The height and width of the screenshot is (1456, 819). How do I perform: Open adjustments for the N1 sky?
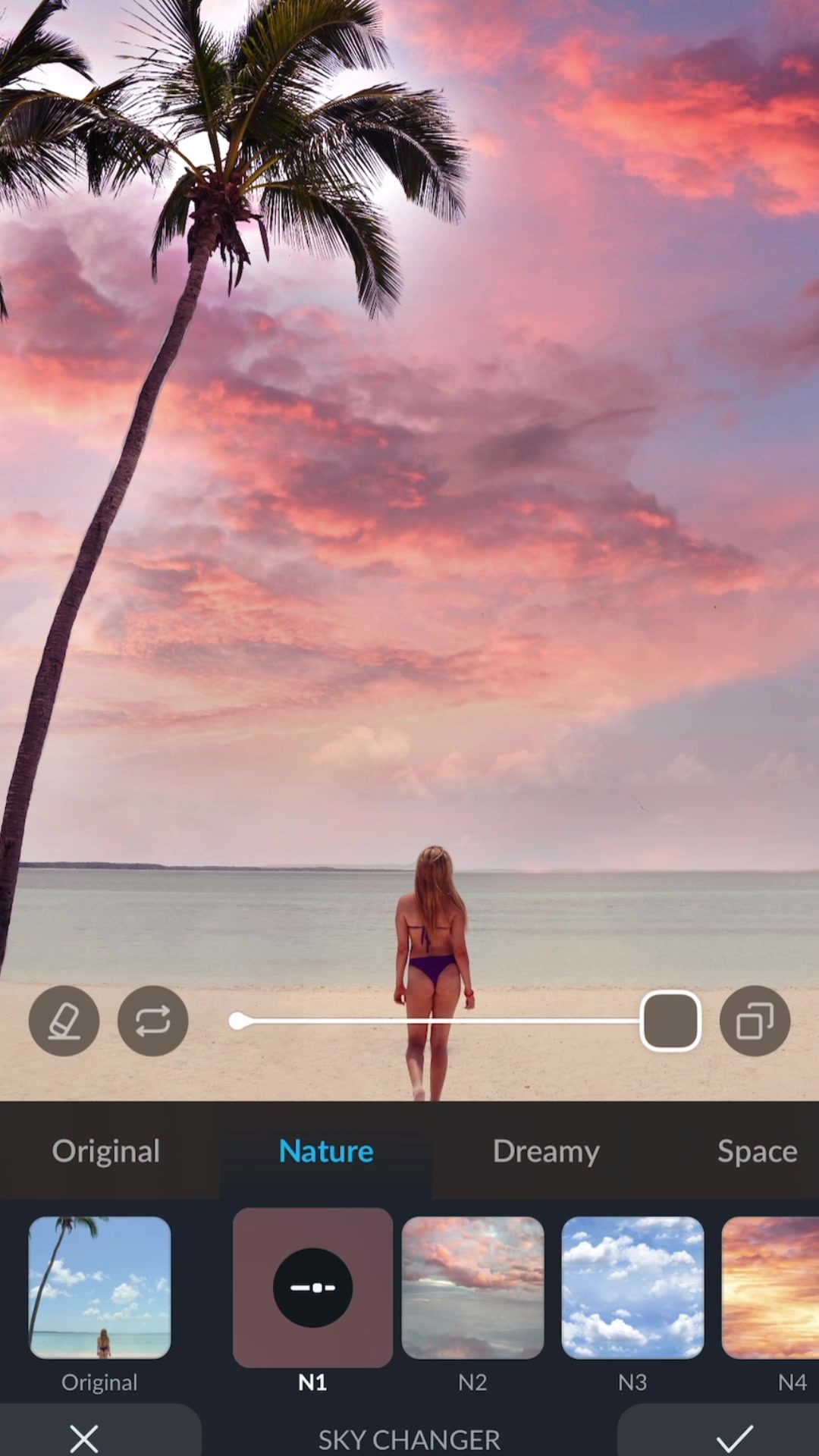pos(312,1288)
